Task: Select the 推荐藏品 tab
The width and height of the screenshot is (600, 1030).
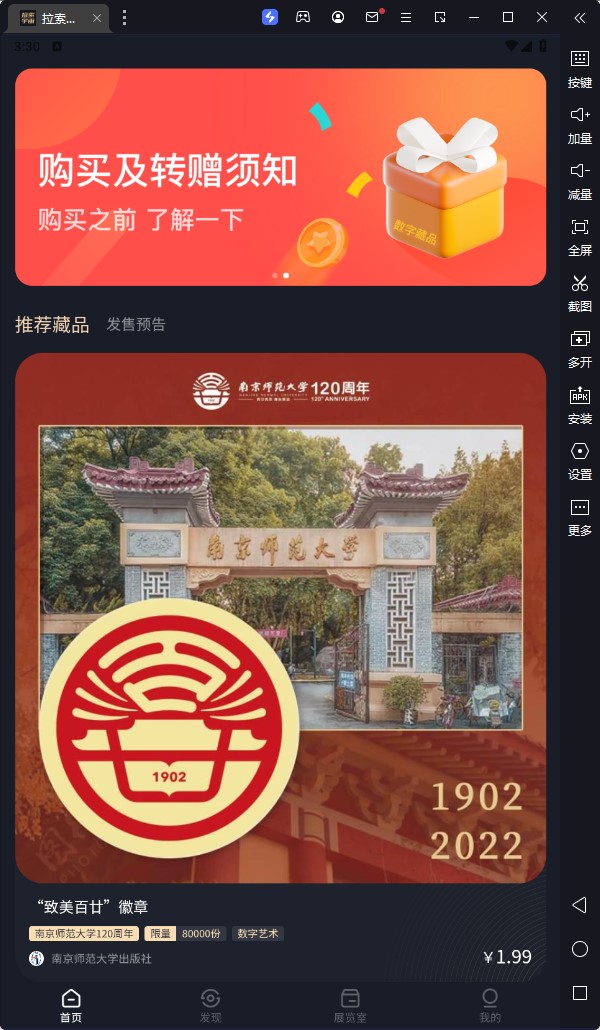Action: (52, 324)
